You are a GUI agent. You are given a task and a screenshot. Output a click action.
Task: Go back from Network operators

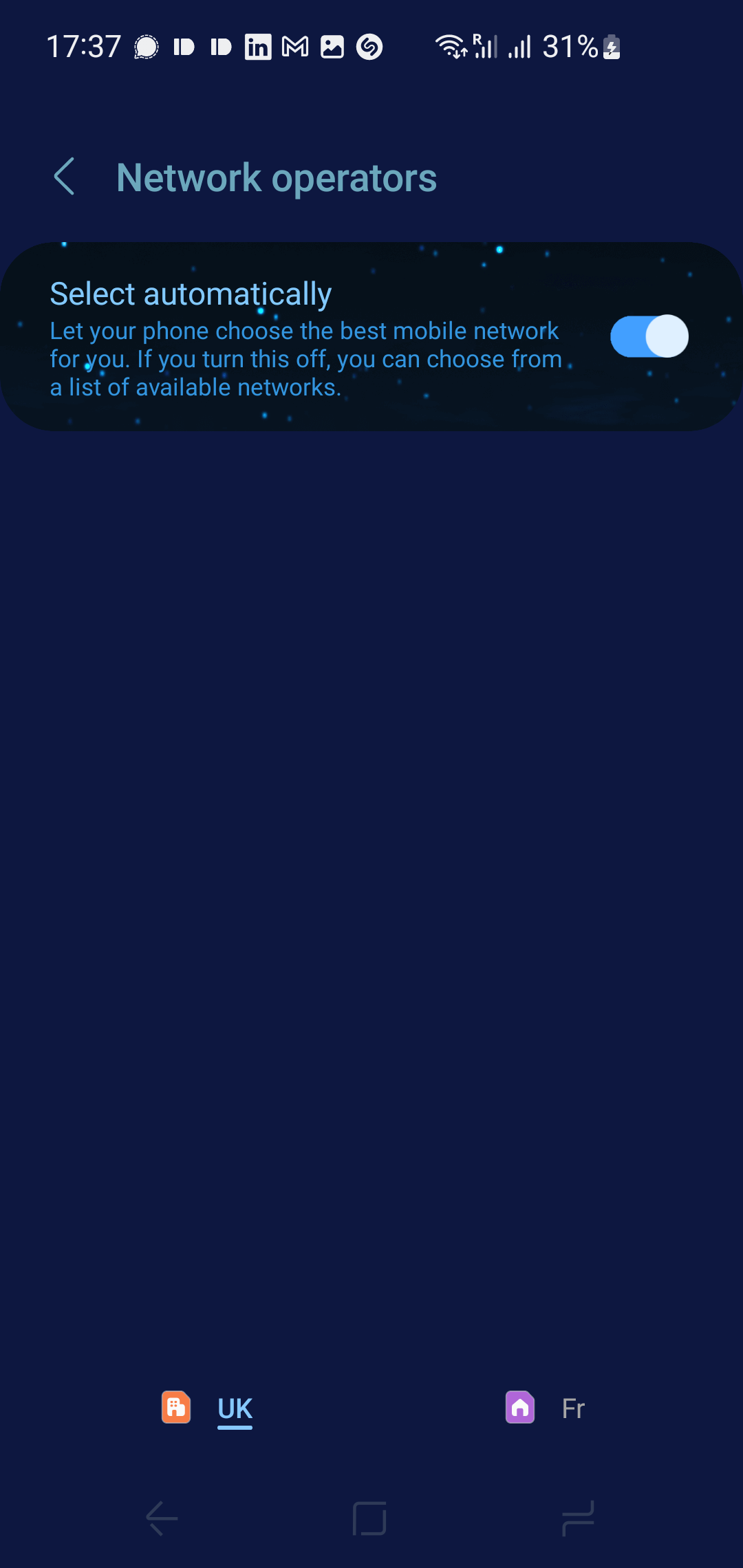point(64,177)
